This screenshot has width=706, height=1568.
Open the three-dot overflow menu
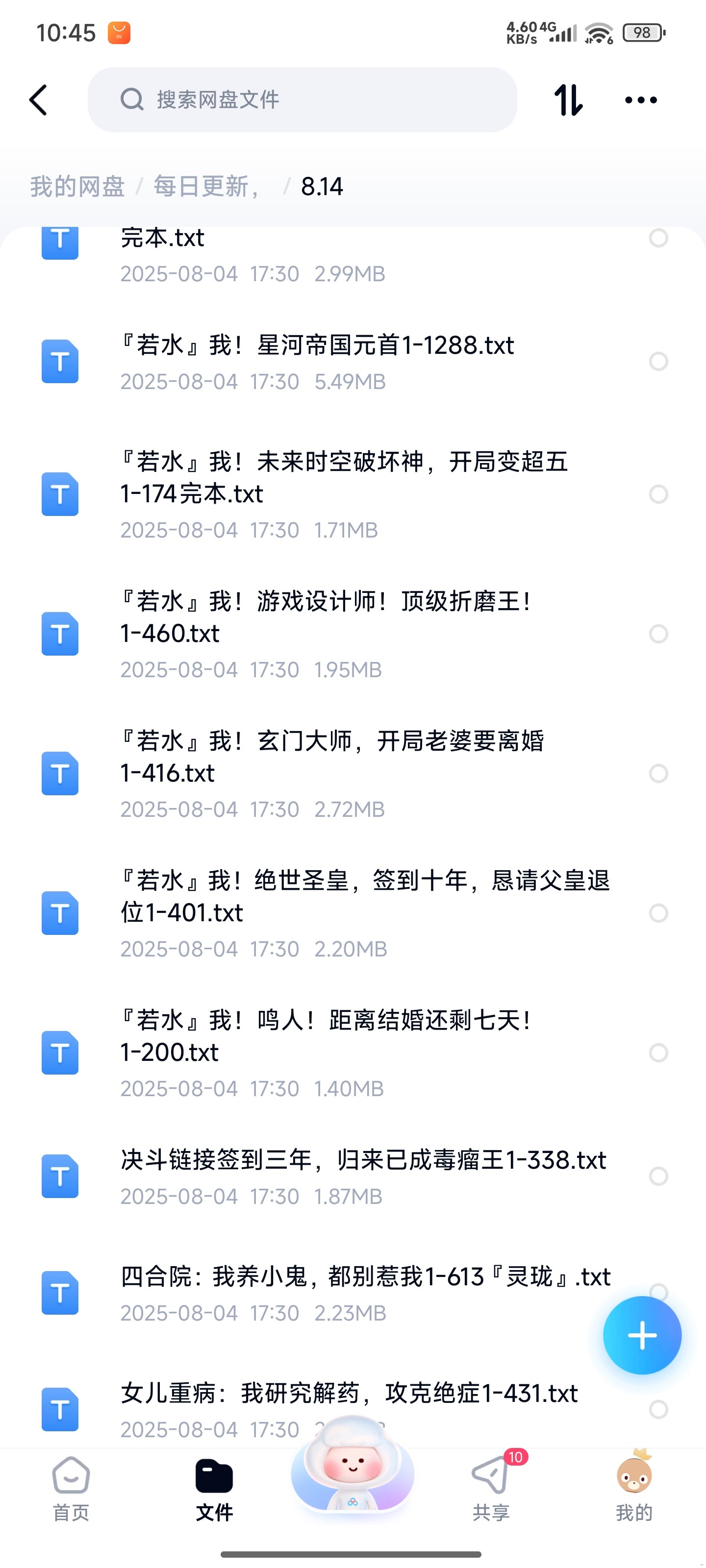[x=641, y=100]
